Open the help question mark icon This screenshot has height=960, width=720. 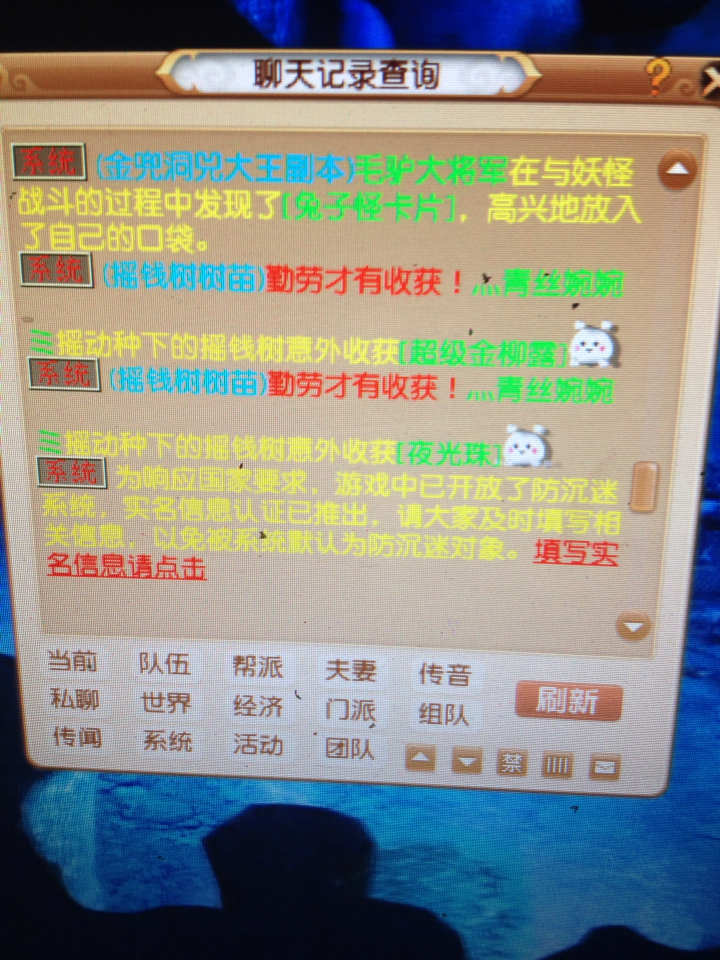[656, 75]
